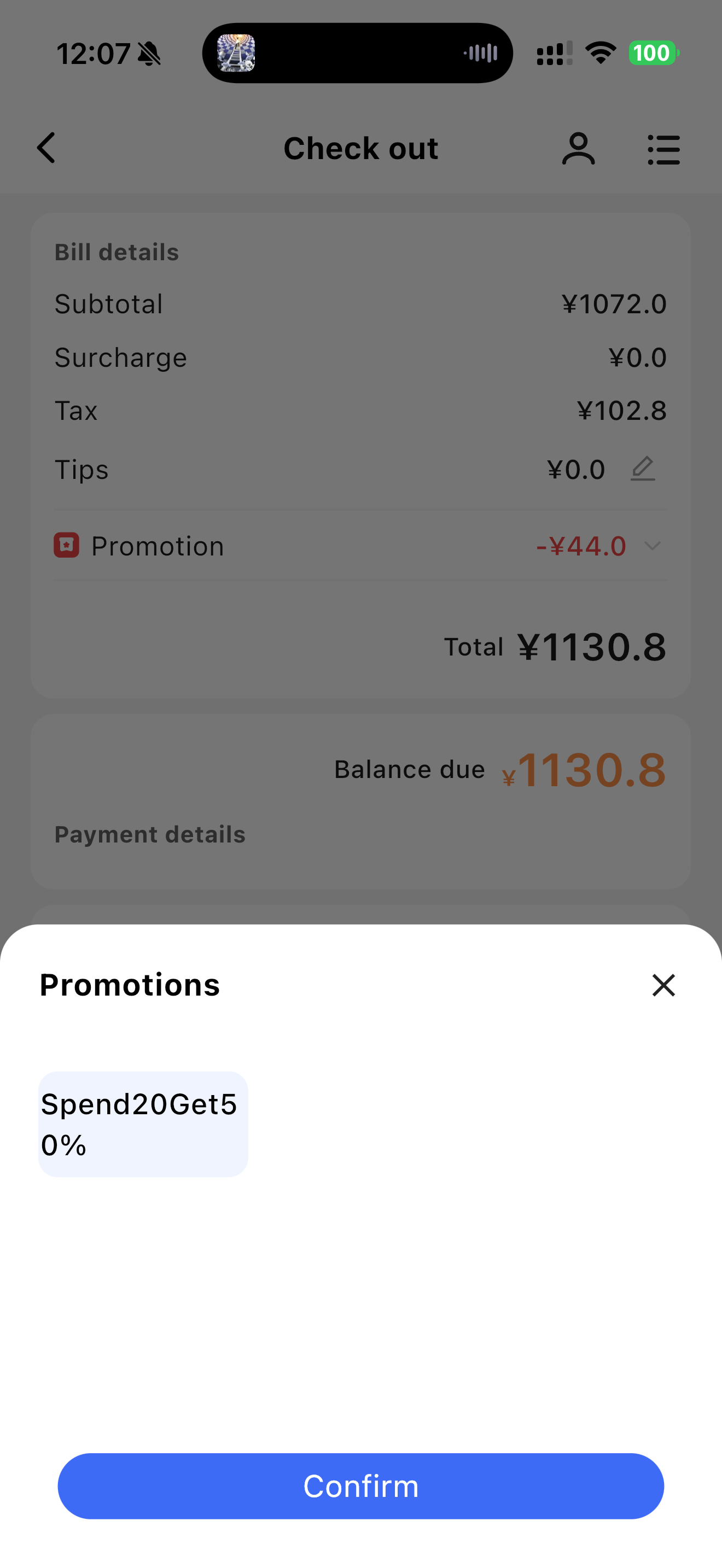
Task: Confirm the selected promotion
Action: click(x=360, y=1486)
